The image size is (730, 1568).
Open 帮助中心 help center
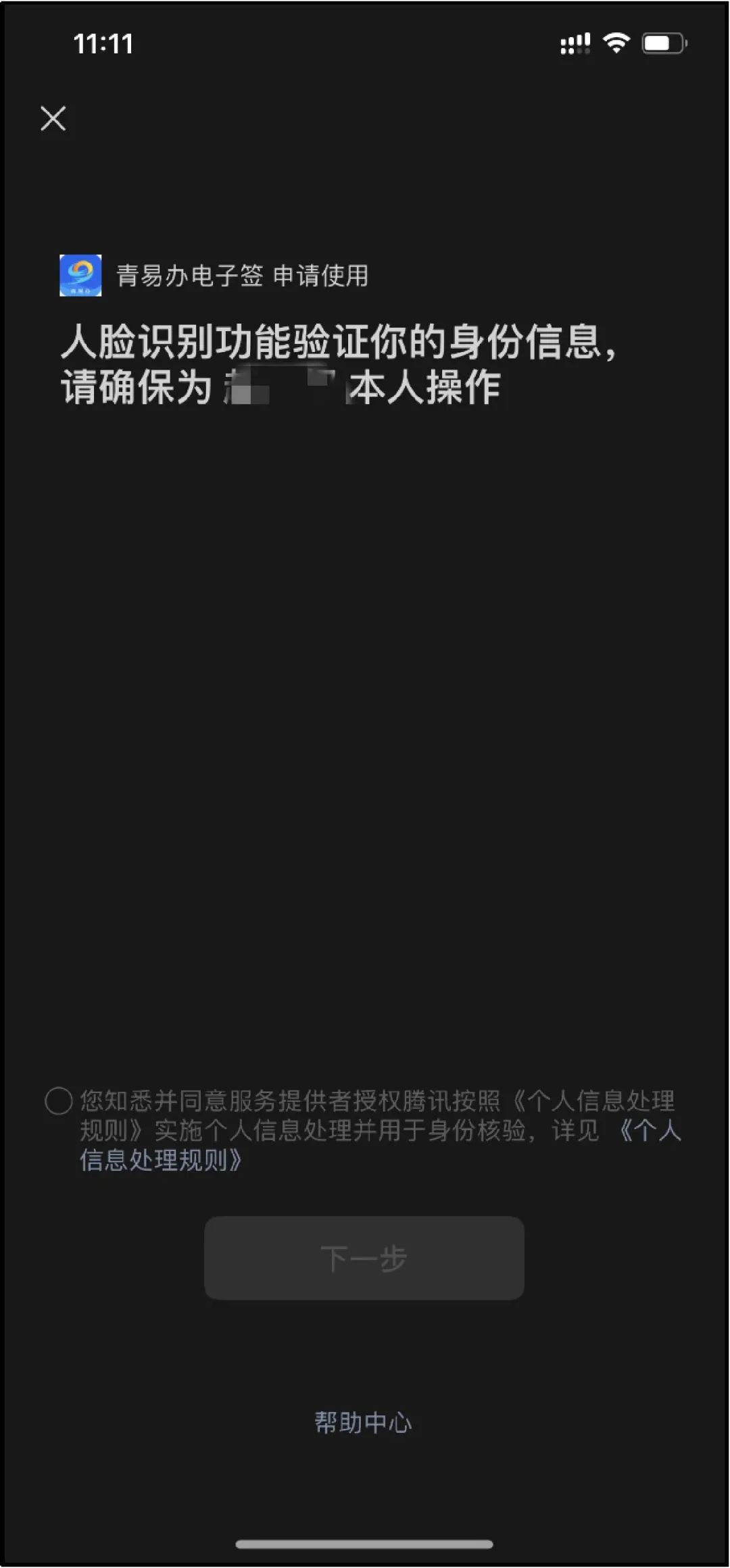pyautogui.click(x=363, y=1422)
